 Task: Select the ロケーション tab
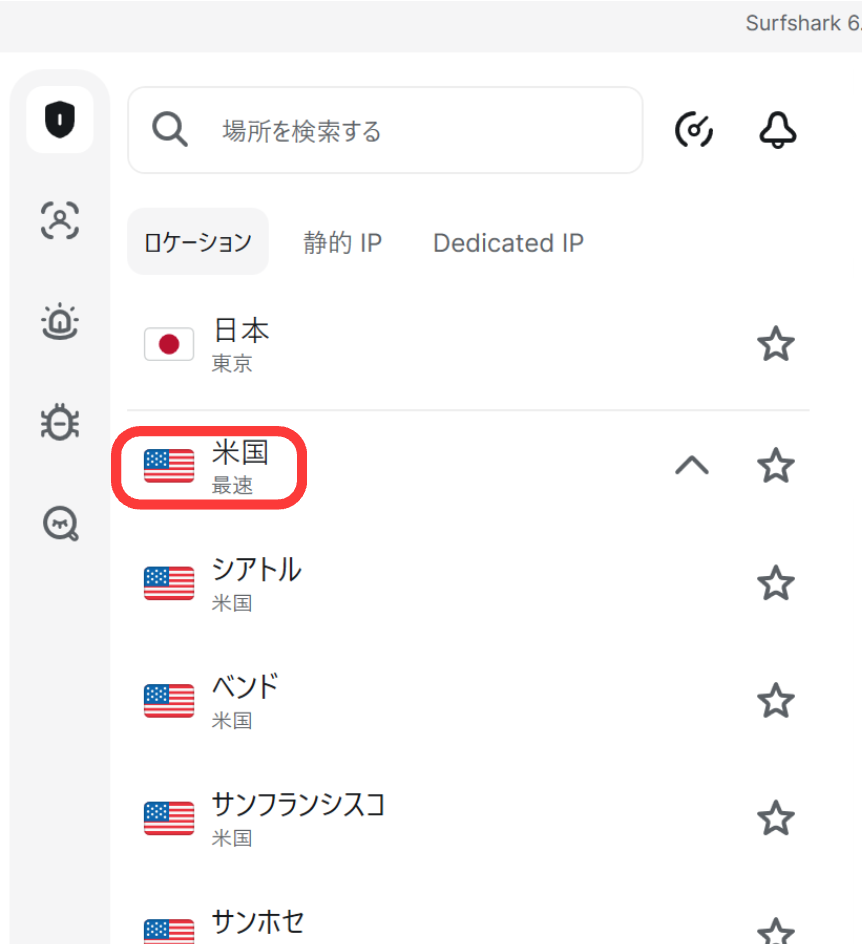point(198,243)
